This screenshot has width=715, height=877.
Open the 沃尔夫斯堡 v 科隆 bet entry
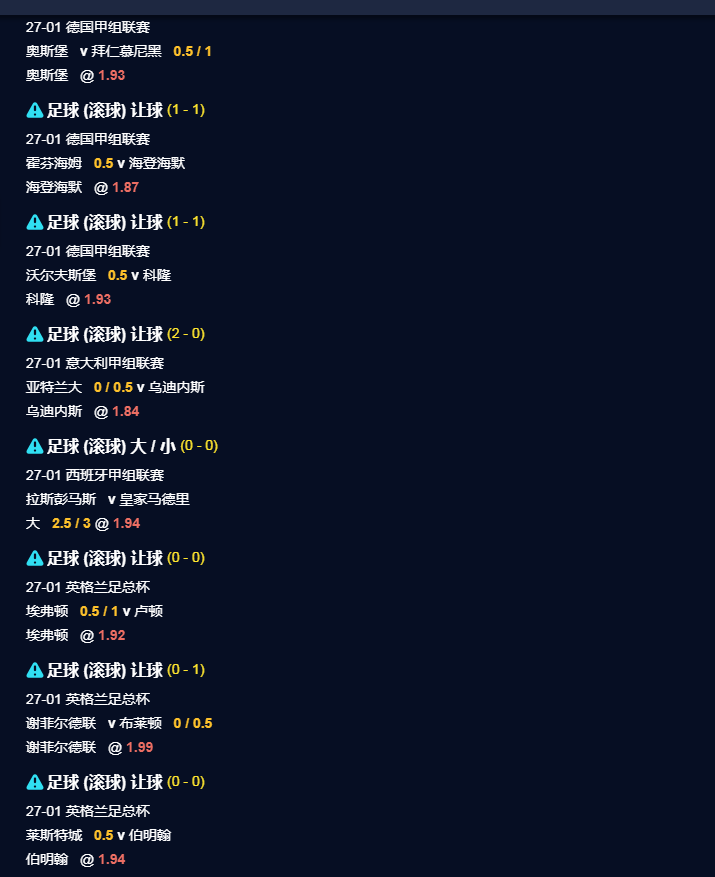tap(98, 275)
